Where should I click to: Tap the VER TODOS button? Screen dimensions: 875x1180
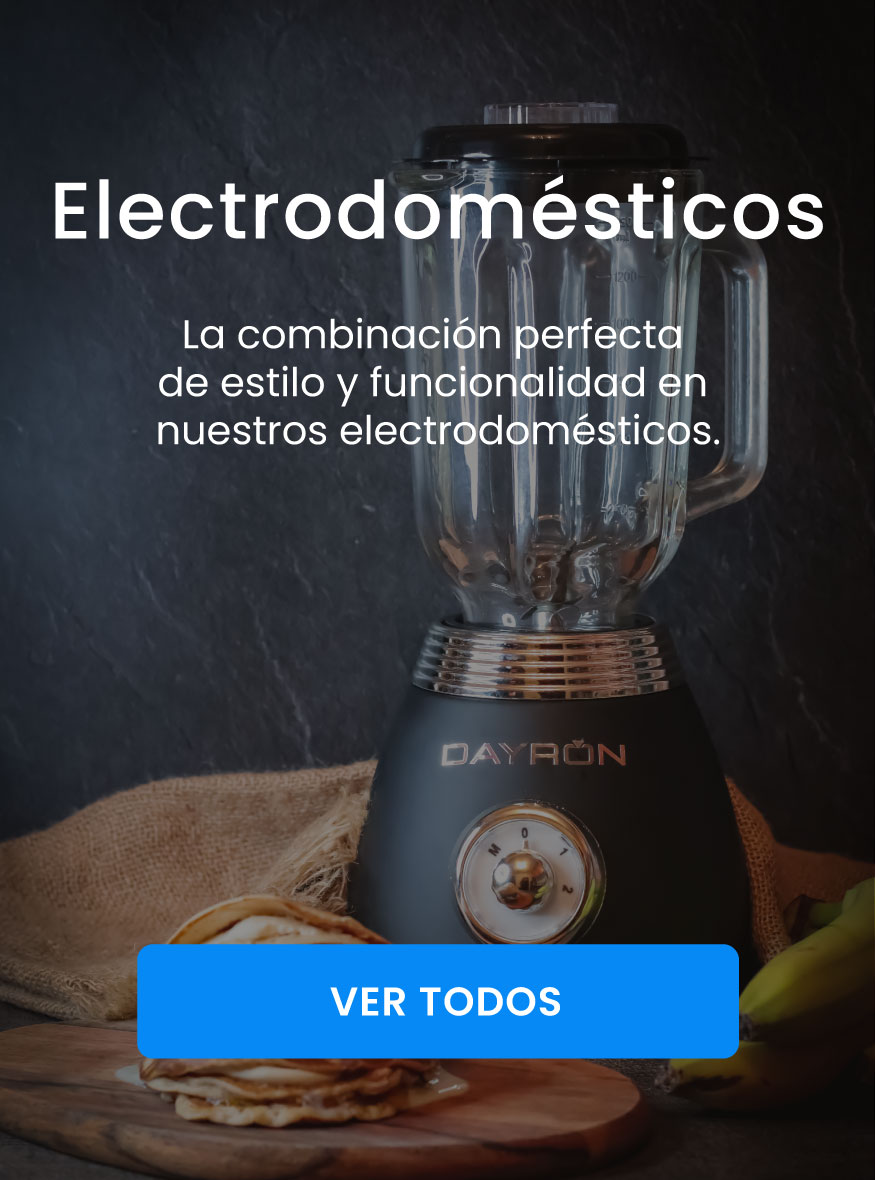438,1001
